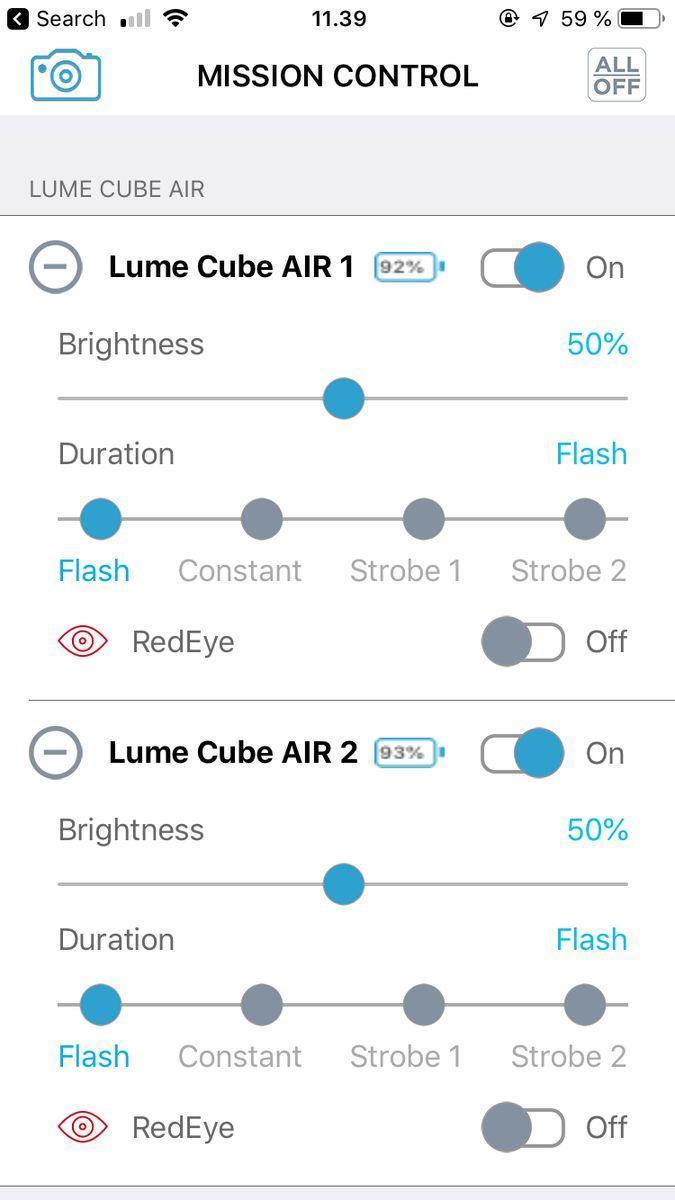The height and width of the screenshot is (1200, 675).
Task: Select Constant duration for Lume Cube AIR 2
Action: point(262,1005)
